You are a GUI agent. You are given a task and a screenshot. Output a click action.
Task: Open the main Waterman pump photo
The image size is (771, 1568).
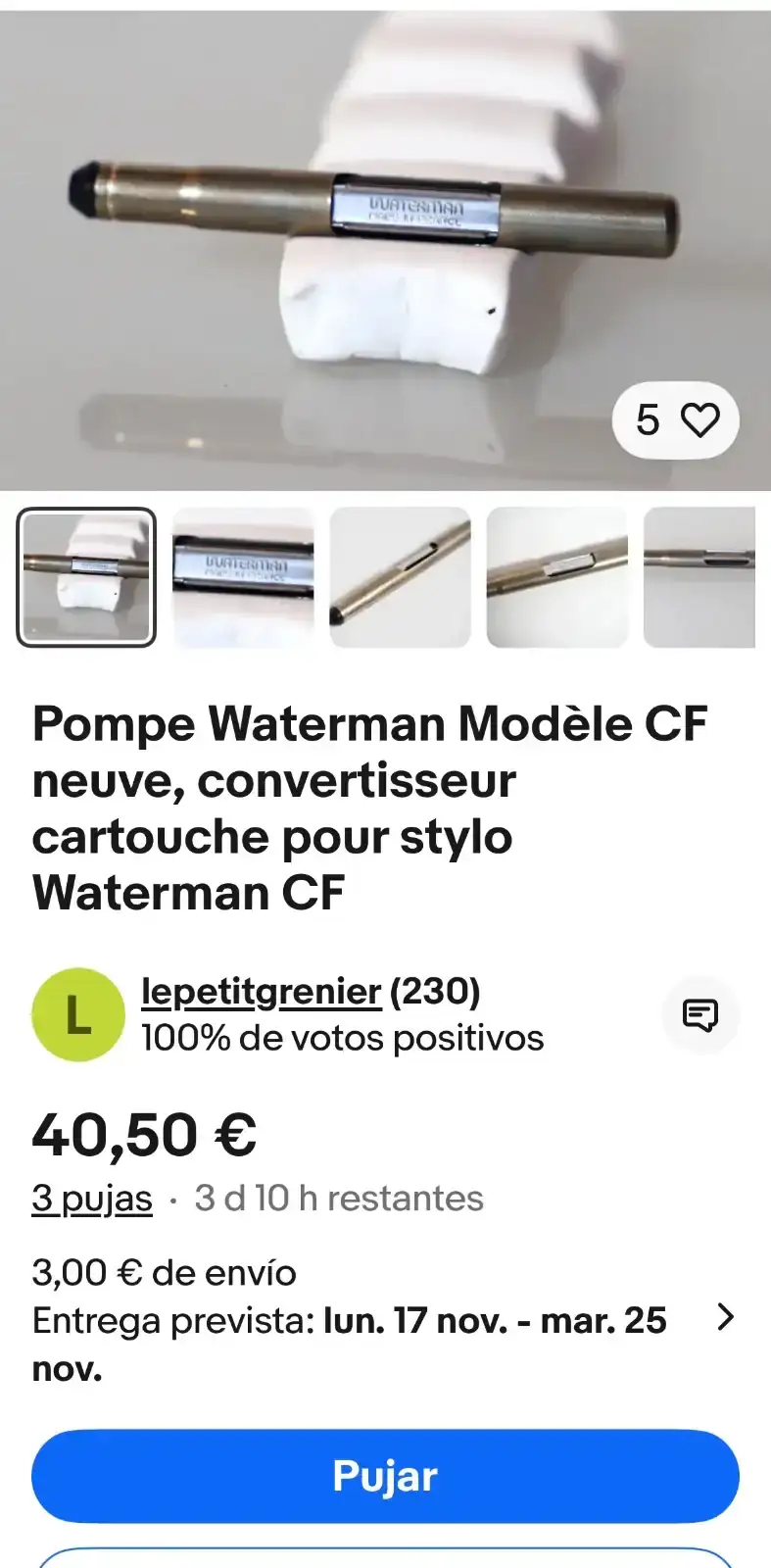pyautogui.click(x=385, y=245)
